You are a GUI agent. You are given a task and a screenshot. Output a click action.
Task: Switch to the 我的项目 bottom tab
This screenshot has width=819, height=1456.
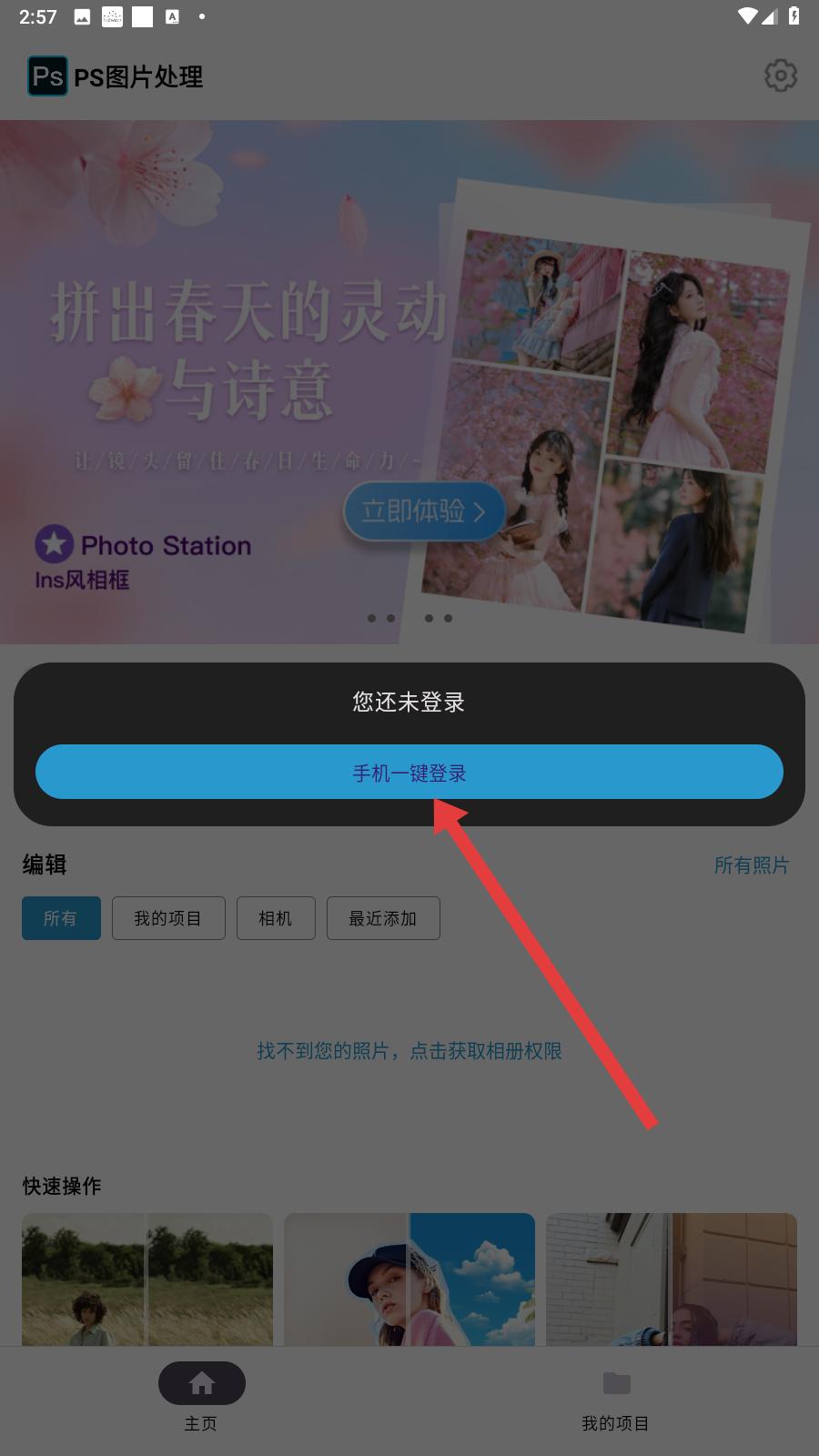(x=616, y=1396)
